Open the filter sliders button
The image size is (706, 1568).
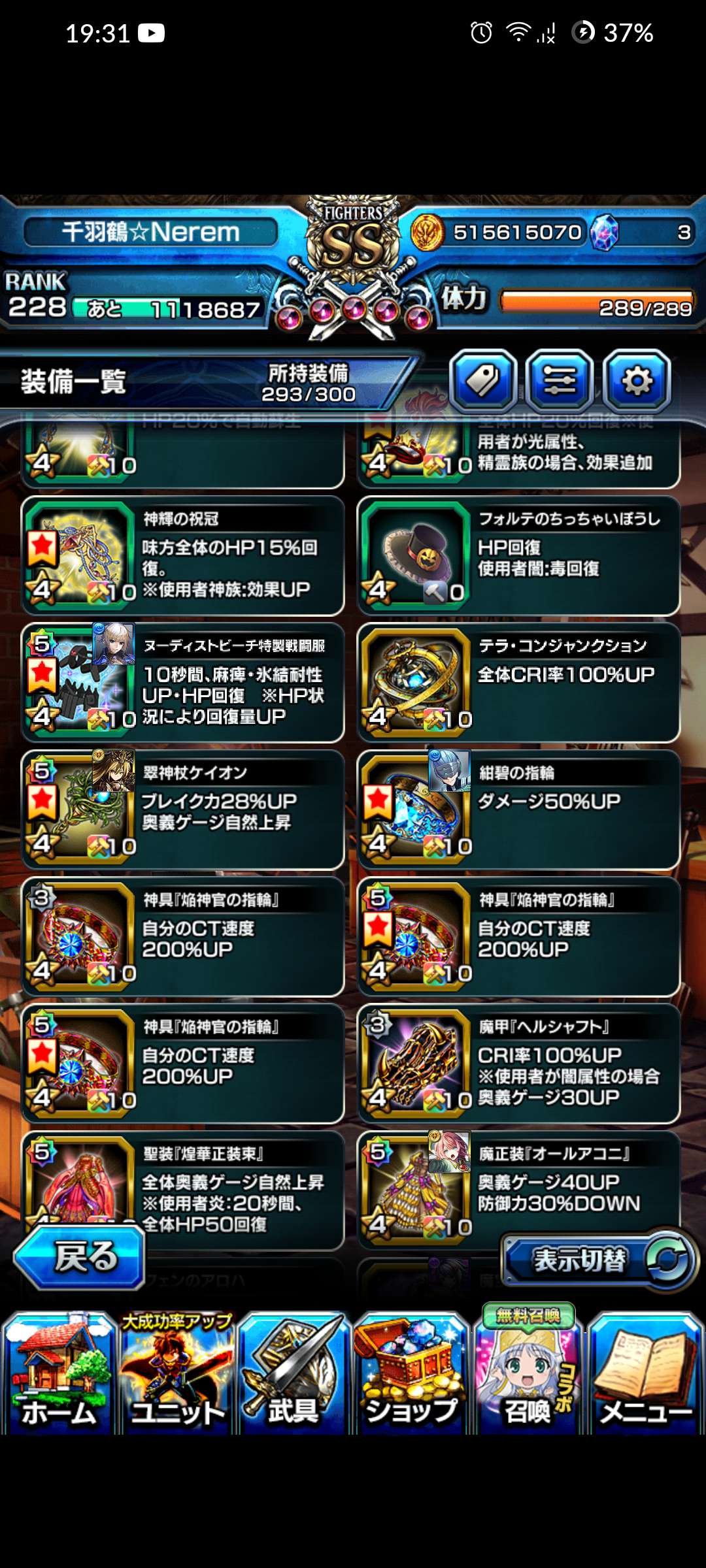(x=560, y=380)
